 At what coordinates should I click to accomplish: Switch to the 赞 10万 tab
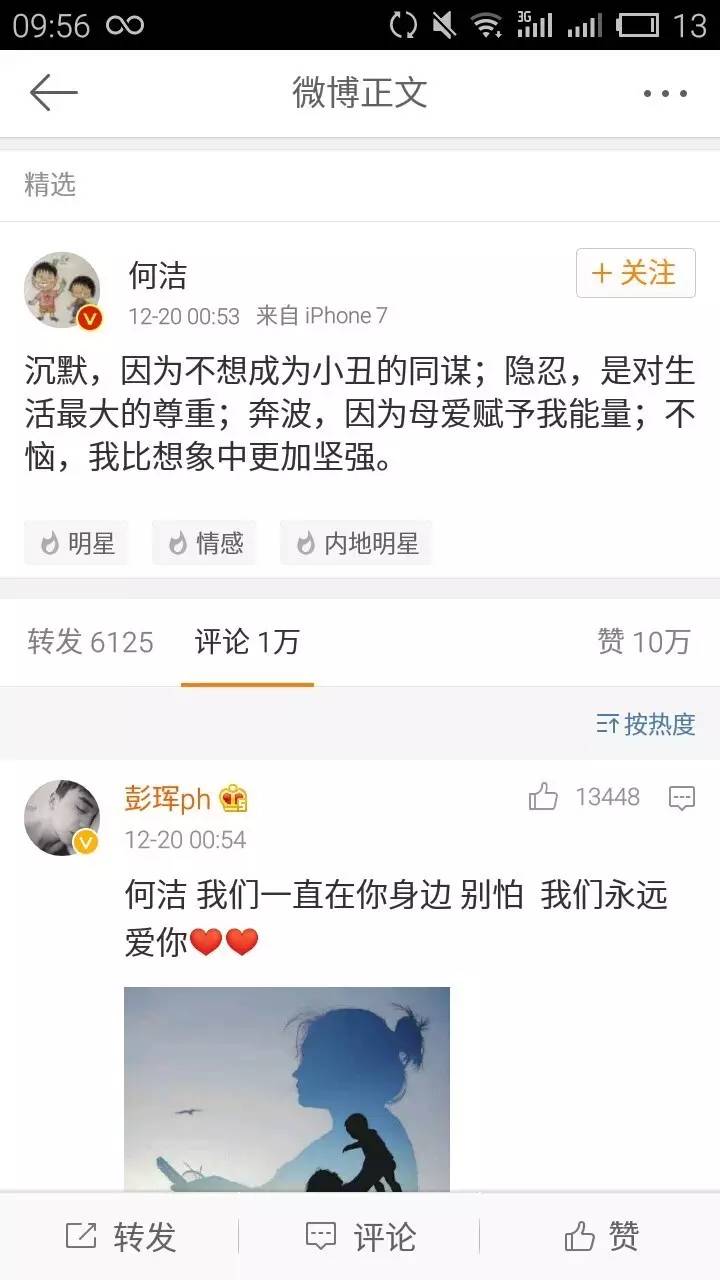(646, 644)
